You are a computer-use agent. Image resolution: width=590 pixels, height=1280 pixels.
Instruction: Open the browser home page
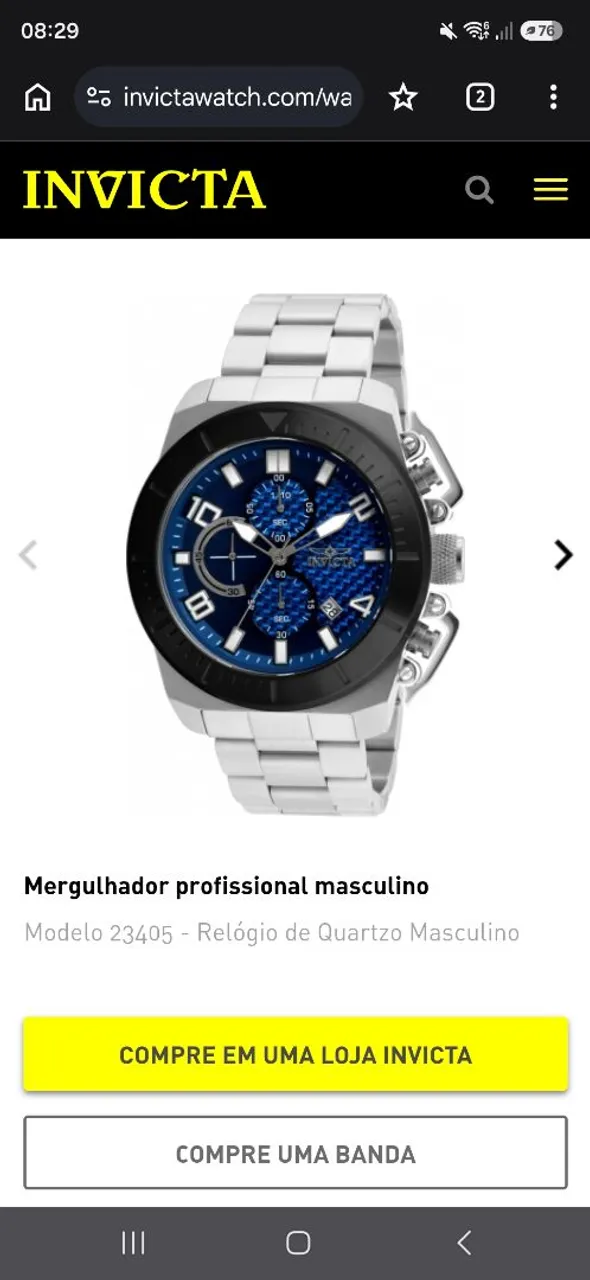(x=37, y=97)
